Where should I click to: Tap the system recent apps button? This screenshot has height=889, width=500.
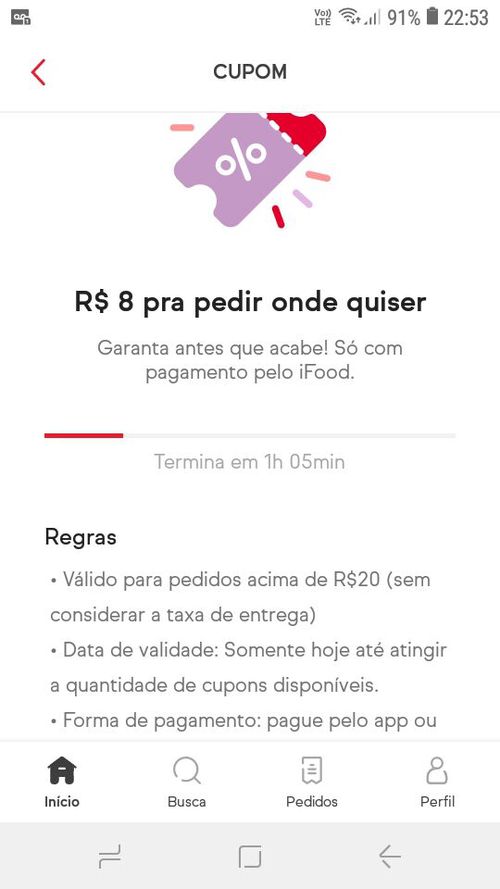click(109, 856)
